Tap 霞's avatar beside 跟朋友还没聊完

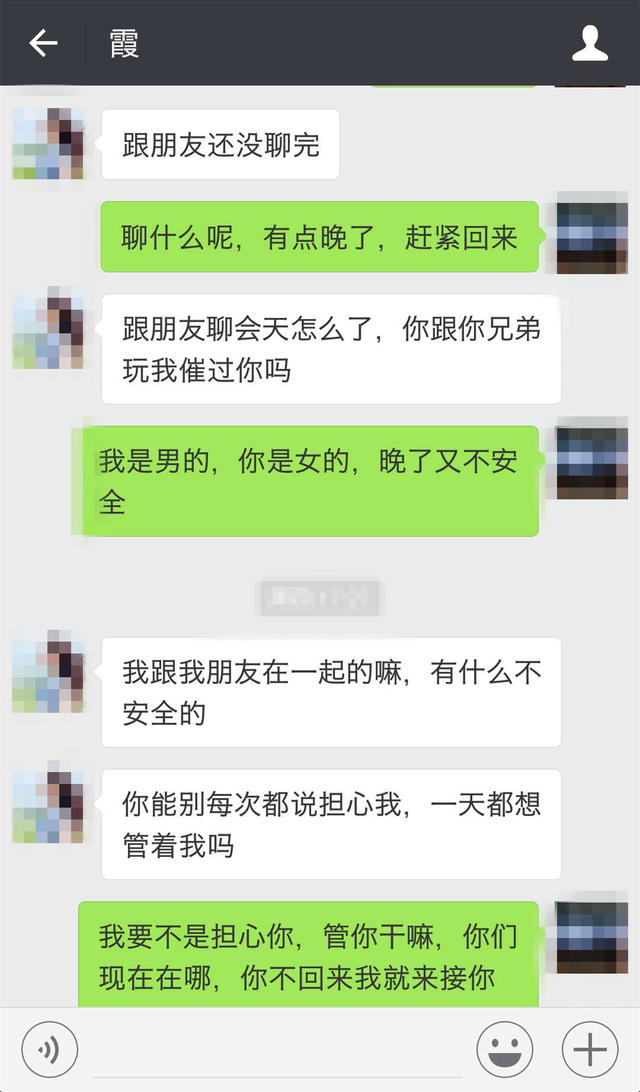click(48, 143)
